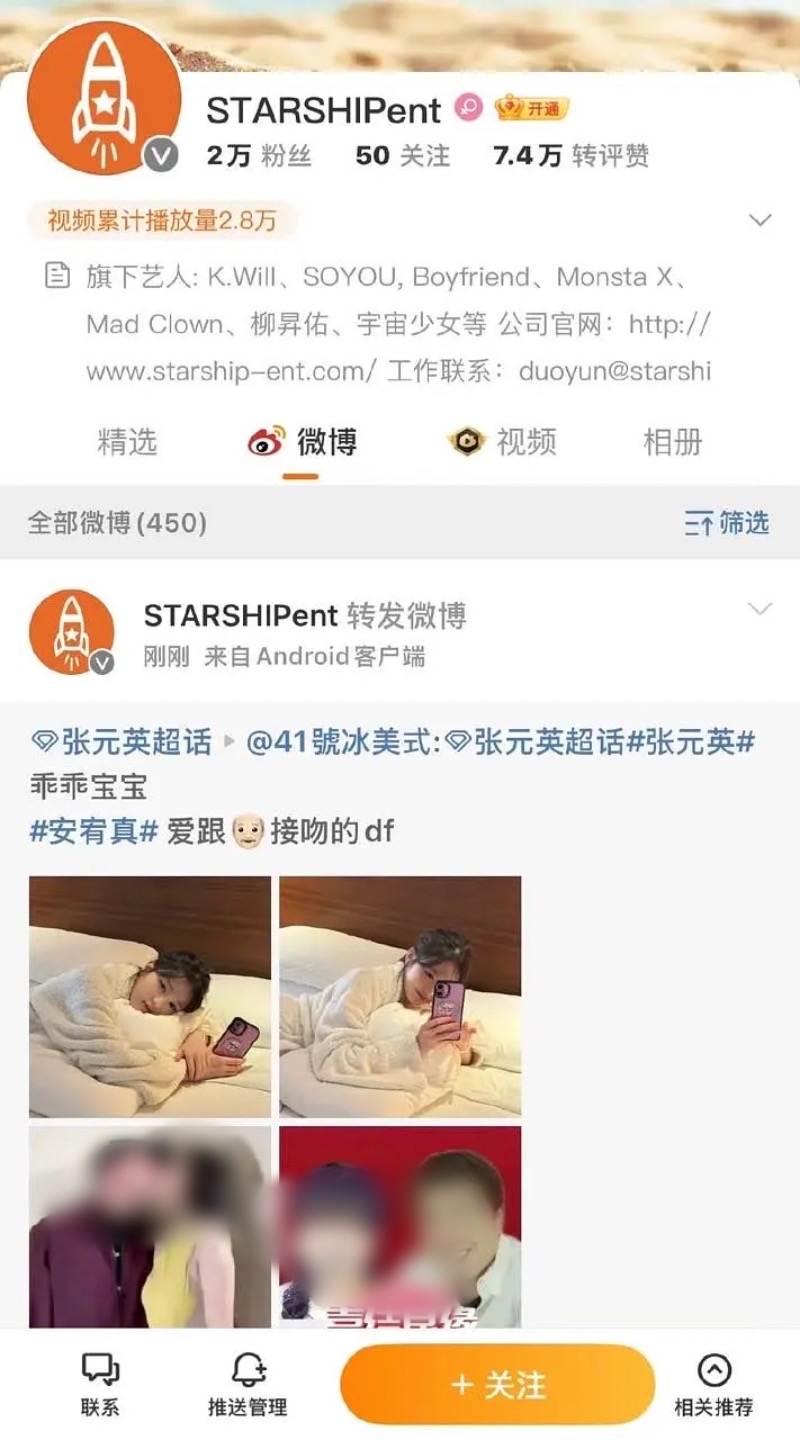The width and height of the screenshot is (800, 1440).
Task: Expand the profile bio chevron
Action: point(760,219)
